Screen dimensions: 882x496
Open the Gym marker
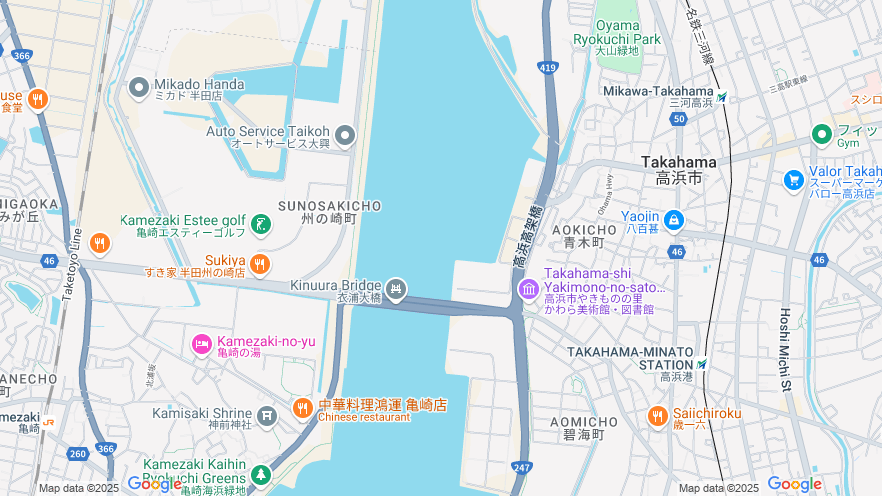[x=822, y=134]
